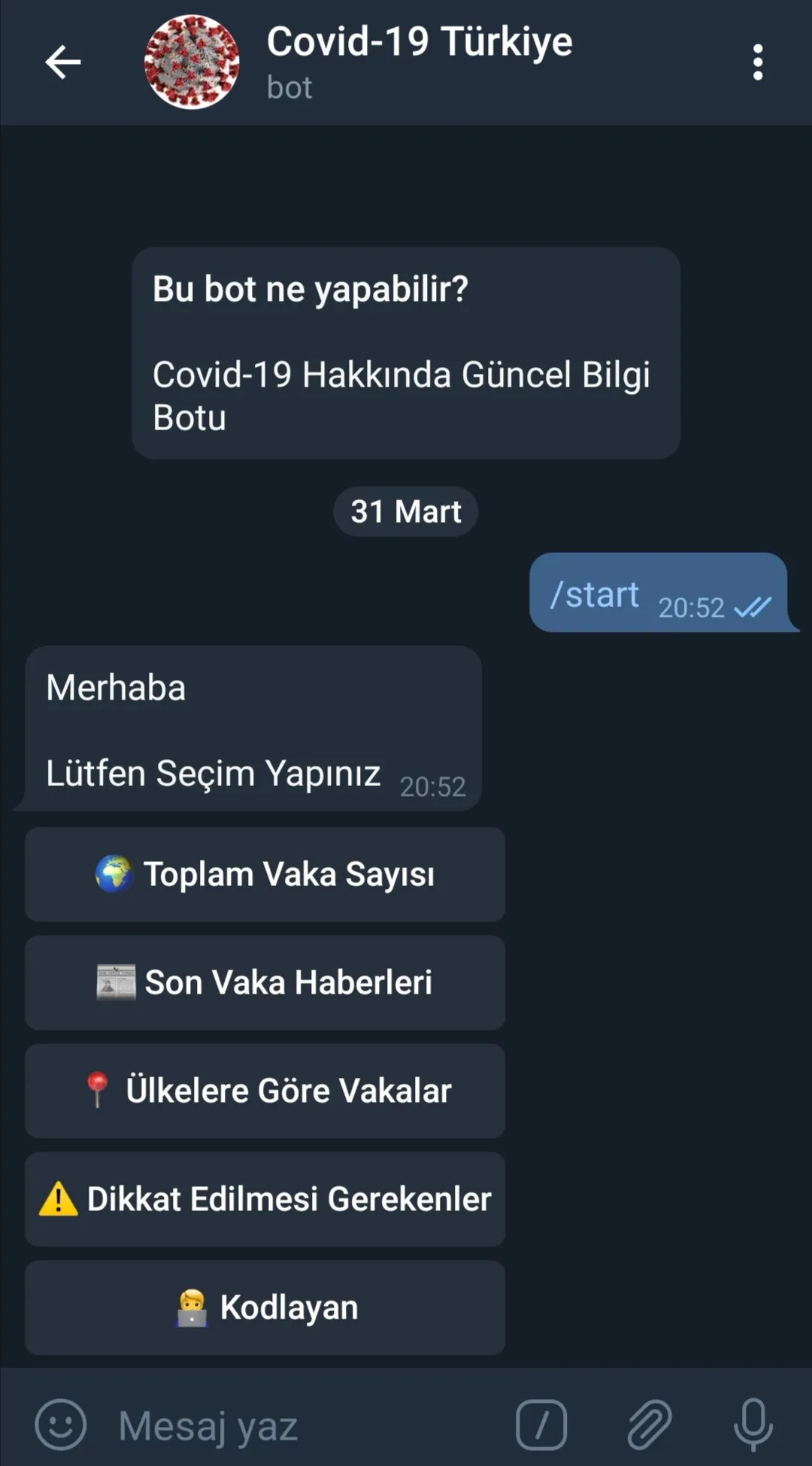Screen dimensions: 812x1466
Task: Open Dikkat Edilmesi Gerekenler
Action: [265, 1199]
